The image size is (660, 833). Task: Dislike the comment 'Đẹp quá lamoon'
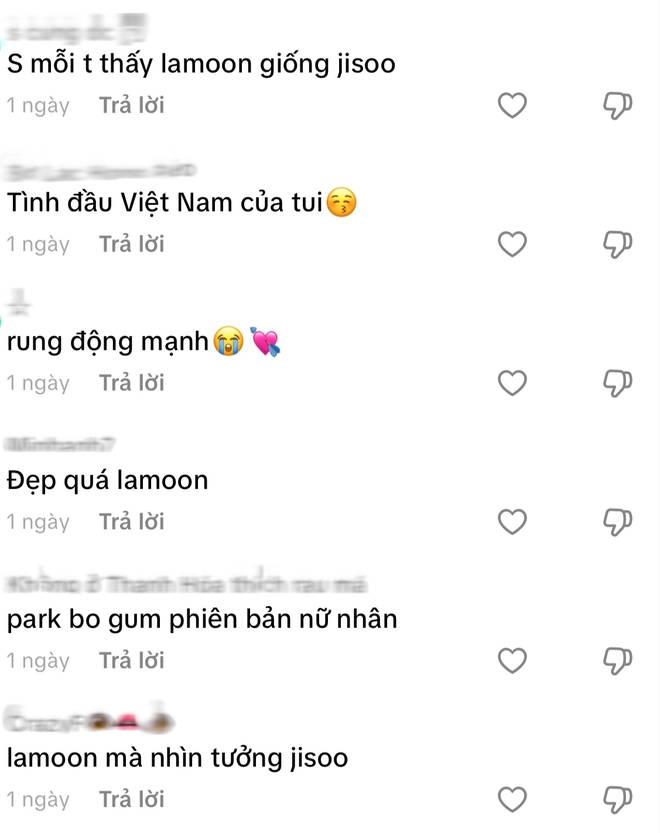click(x=618, y=522)
